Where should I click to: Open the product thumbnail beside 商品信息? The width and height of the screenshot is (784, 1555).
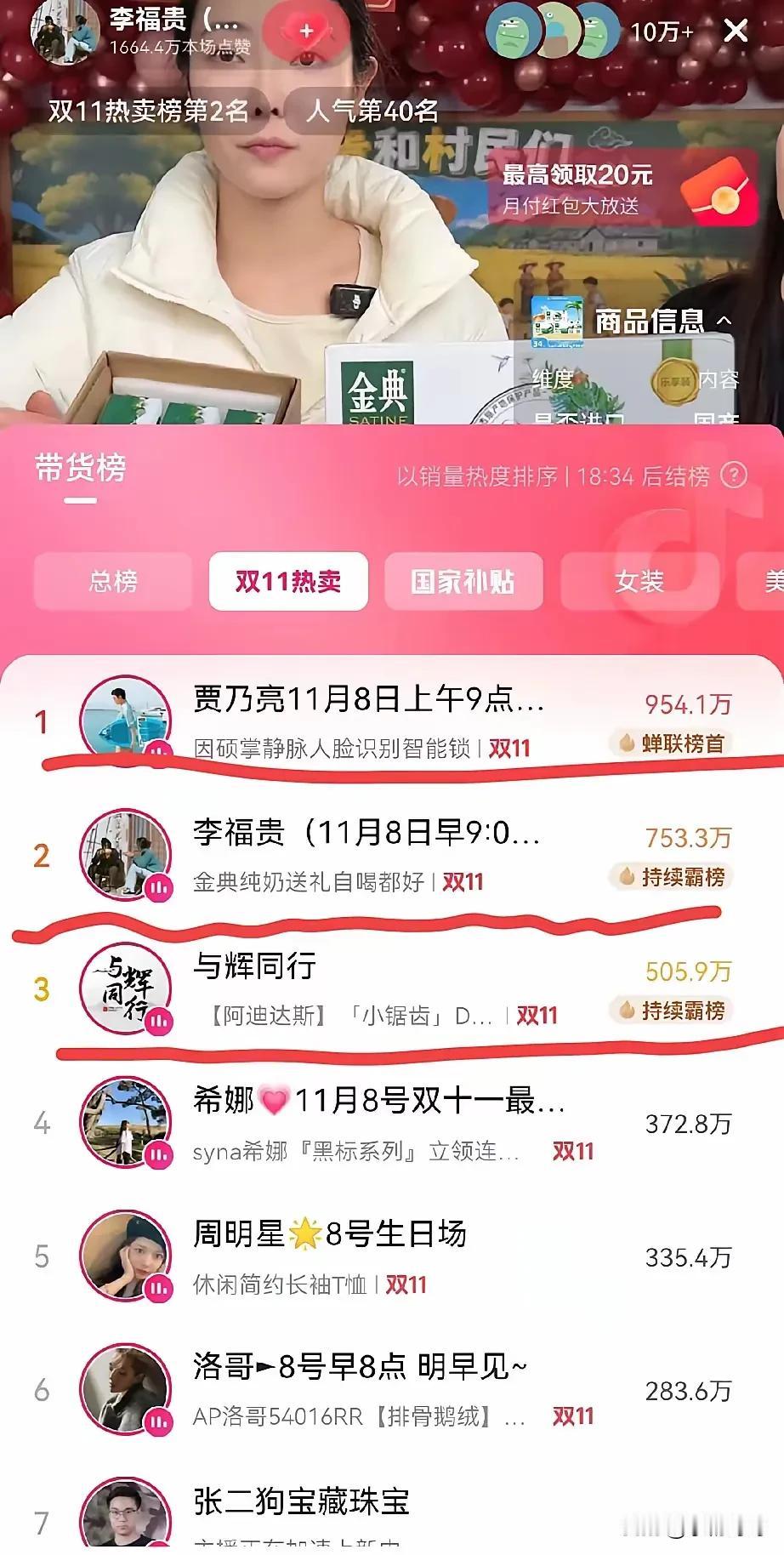tap(558, 322)
